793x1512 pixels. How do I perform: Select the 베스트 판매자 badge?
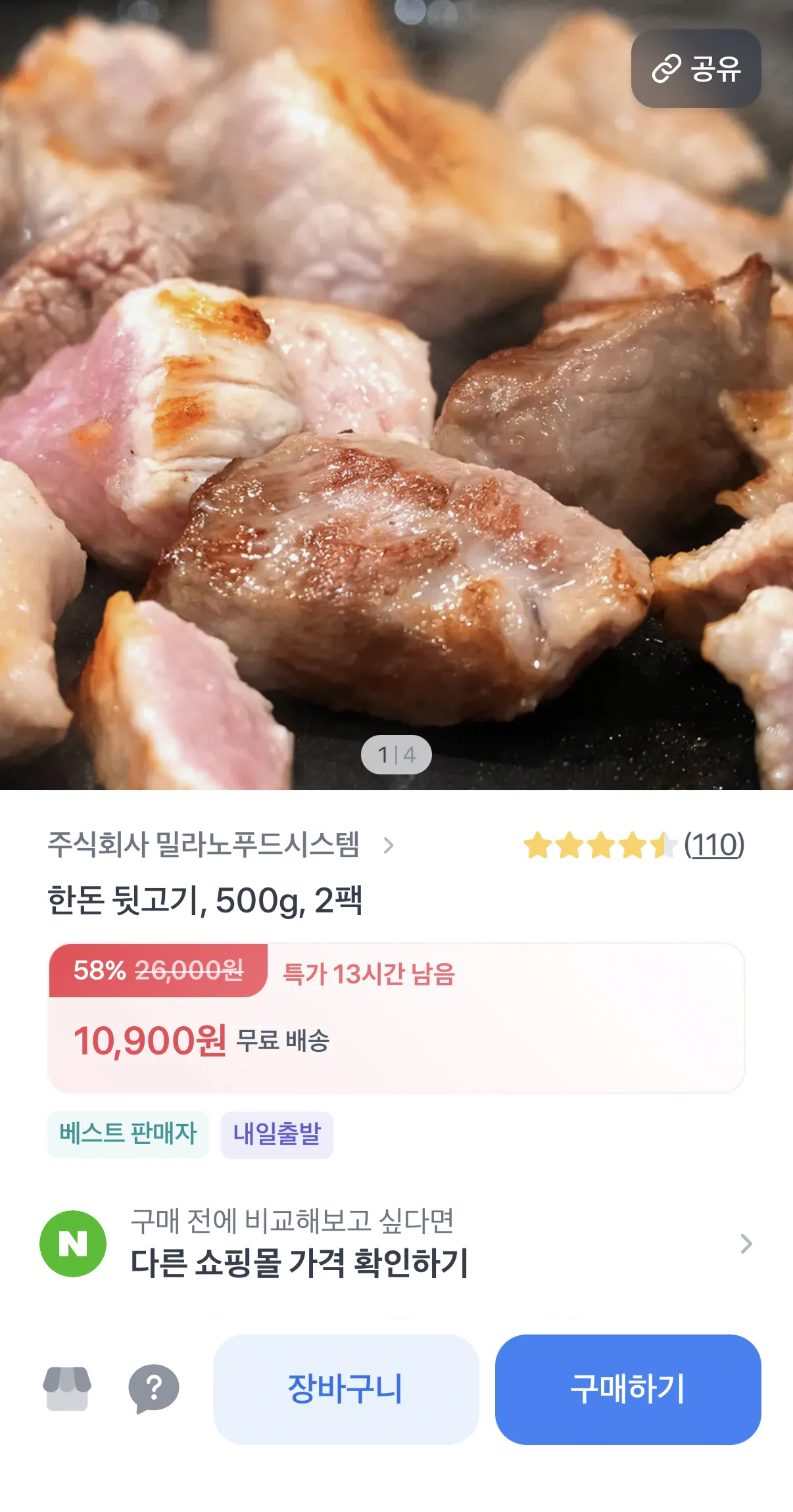click(x=129, y=1133)
